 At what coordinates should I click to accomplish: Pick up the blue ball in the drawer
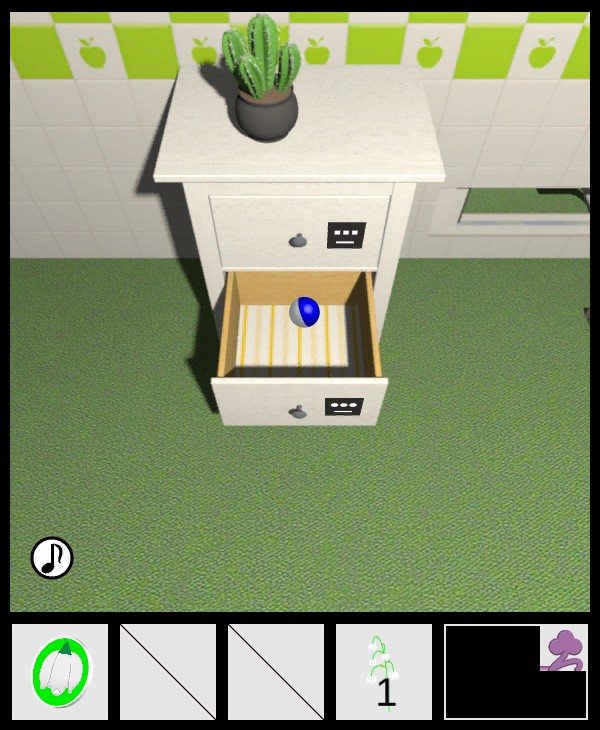click(304, 312)
